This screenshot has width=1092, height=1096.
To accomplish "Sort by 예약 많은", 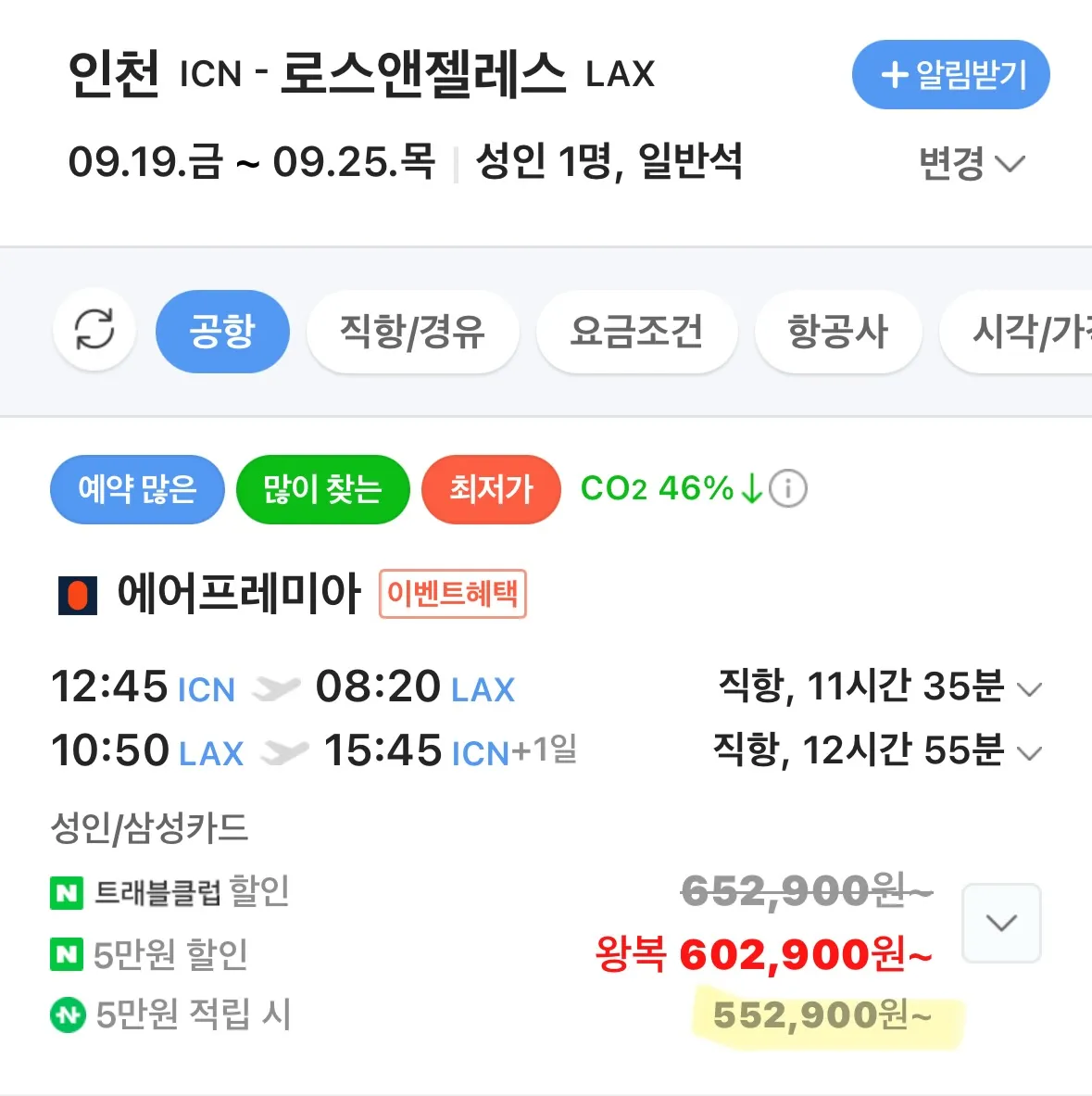I will pos(137,489).
